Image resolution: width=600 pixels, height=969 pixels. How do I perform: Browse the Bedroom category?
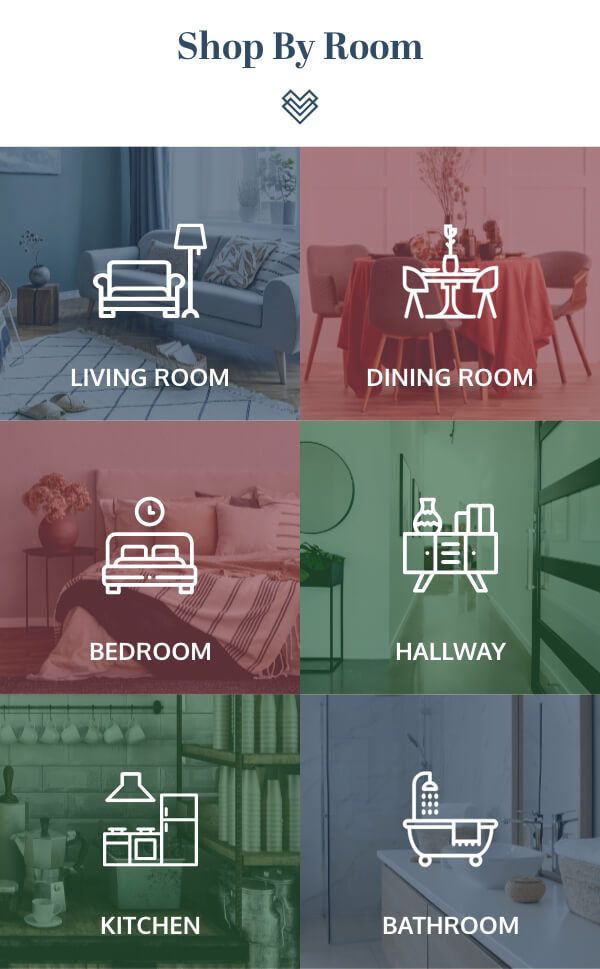150,557
